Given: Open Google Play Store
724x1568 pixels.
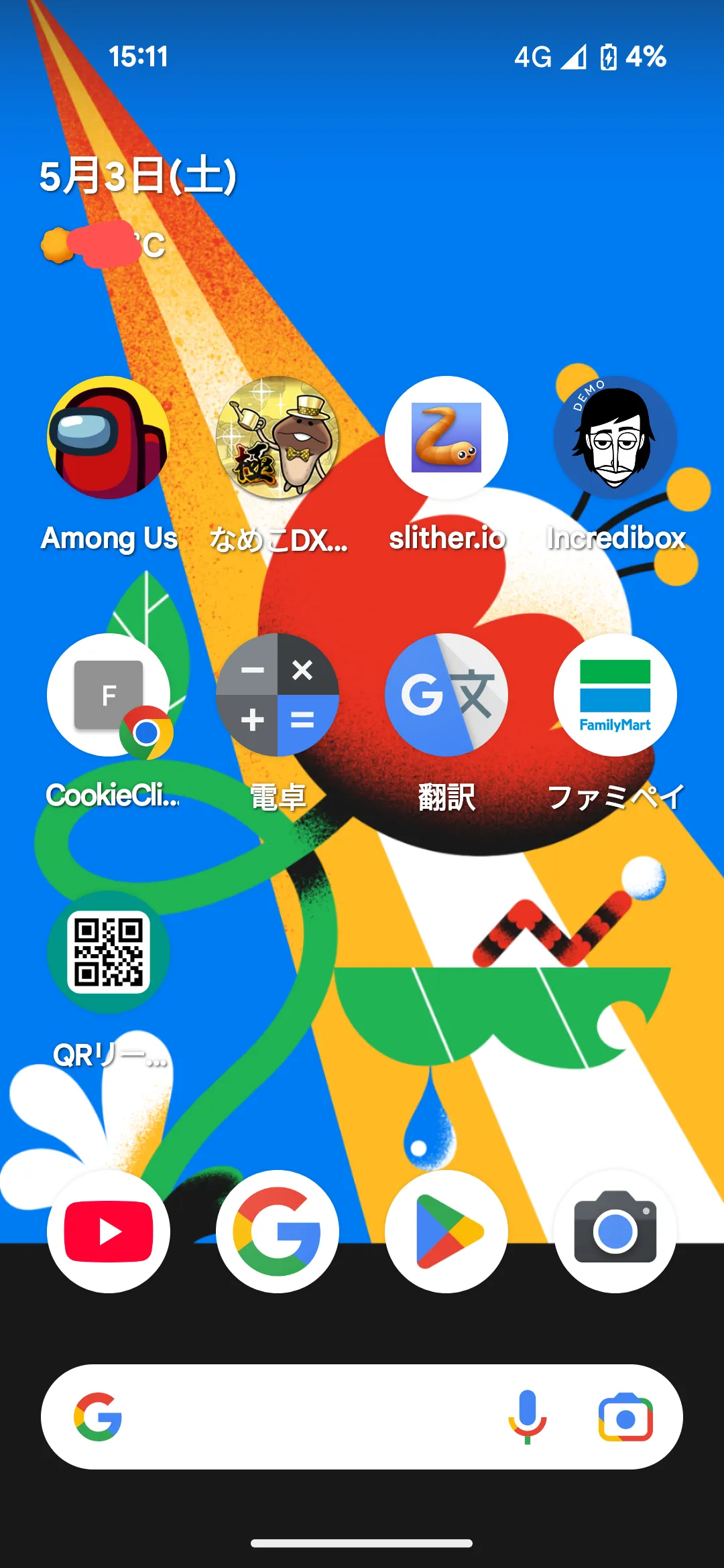Looking at the screenshot, I should click(x=446, y=1232).
